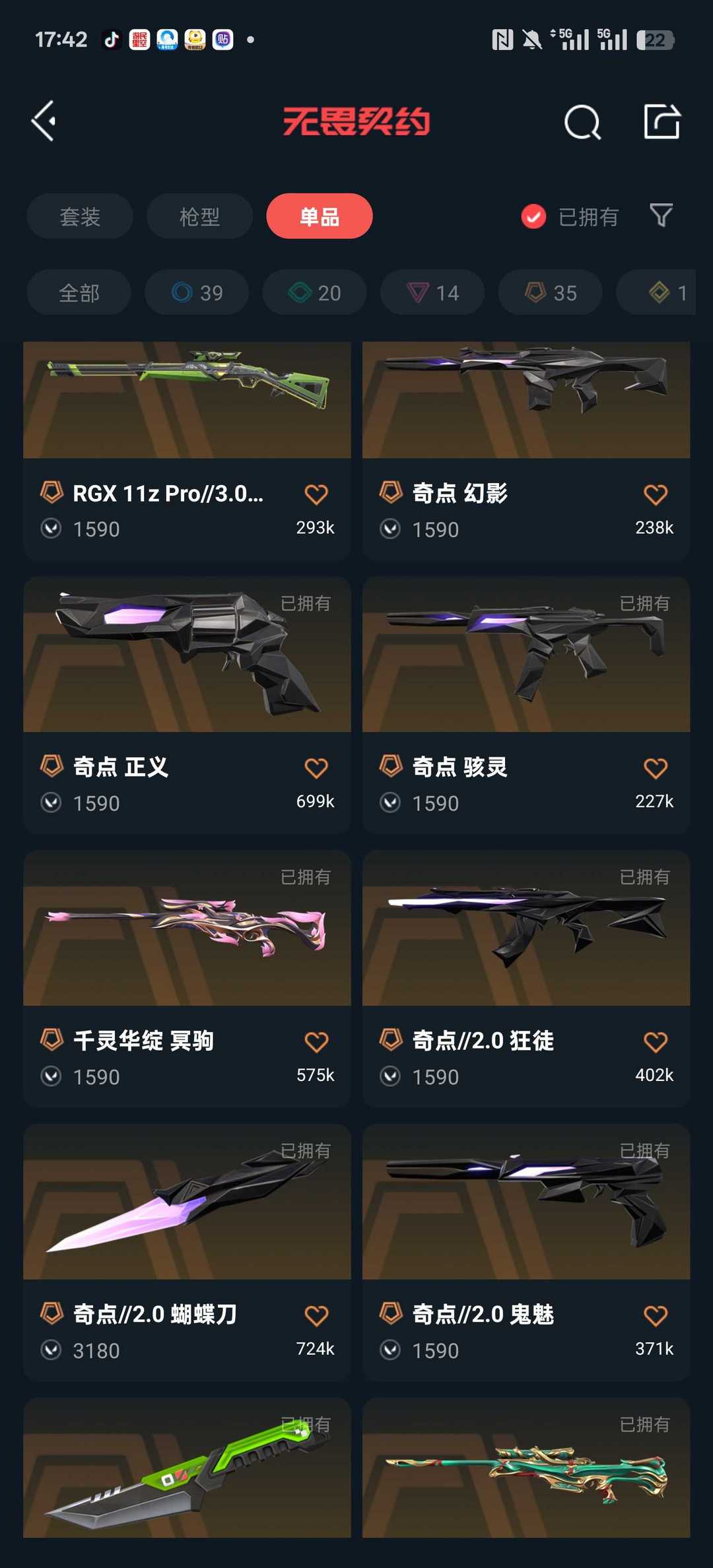Filter by the pink tier chip 14

point(432,292)
